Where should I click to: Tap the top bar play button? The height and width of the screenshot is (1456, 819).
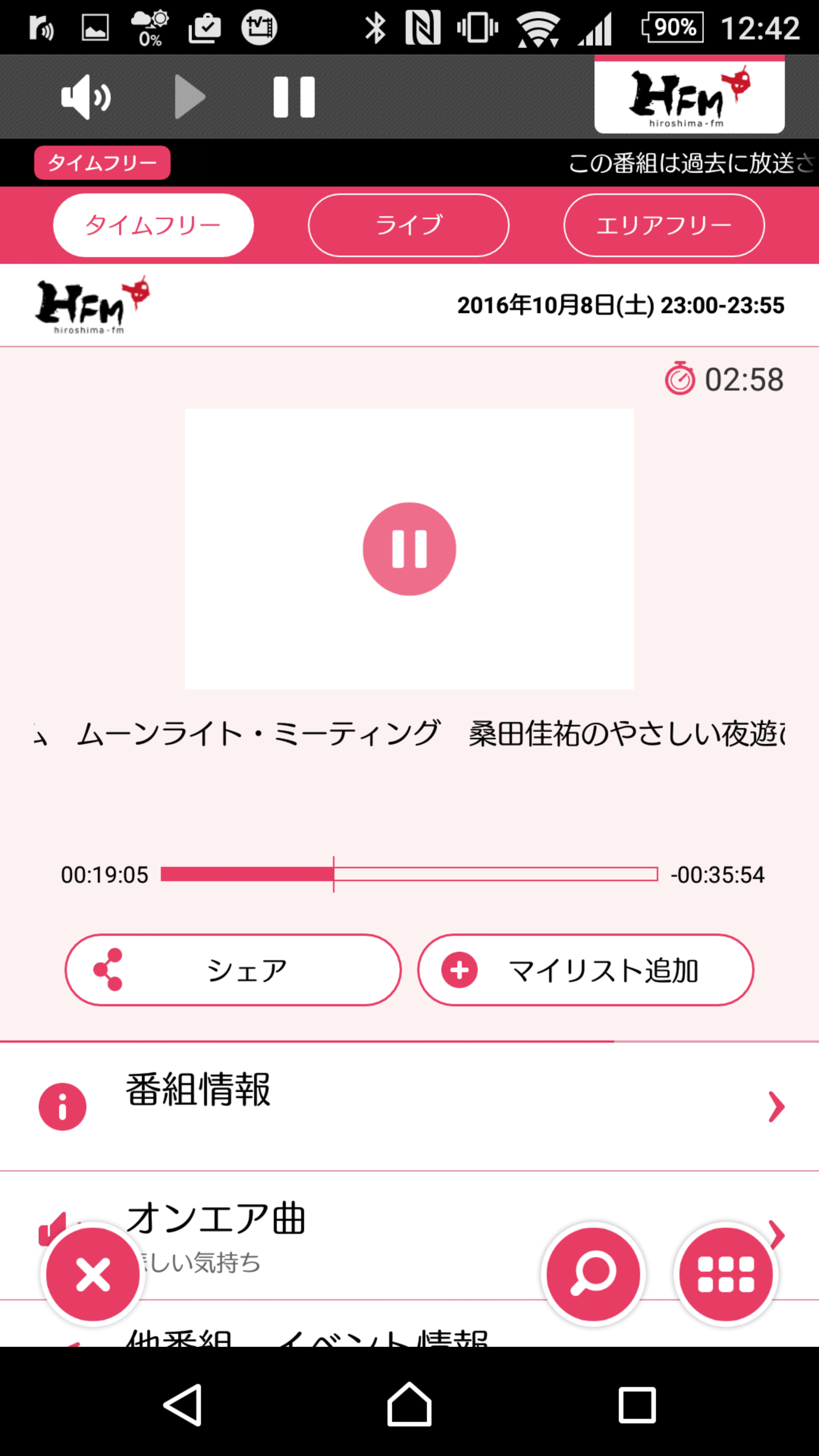tap(189, 97)
